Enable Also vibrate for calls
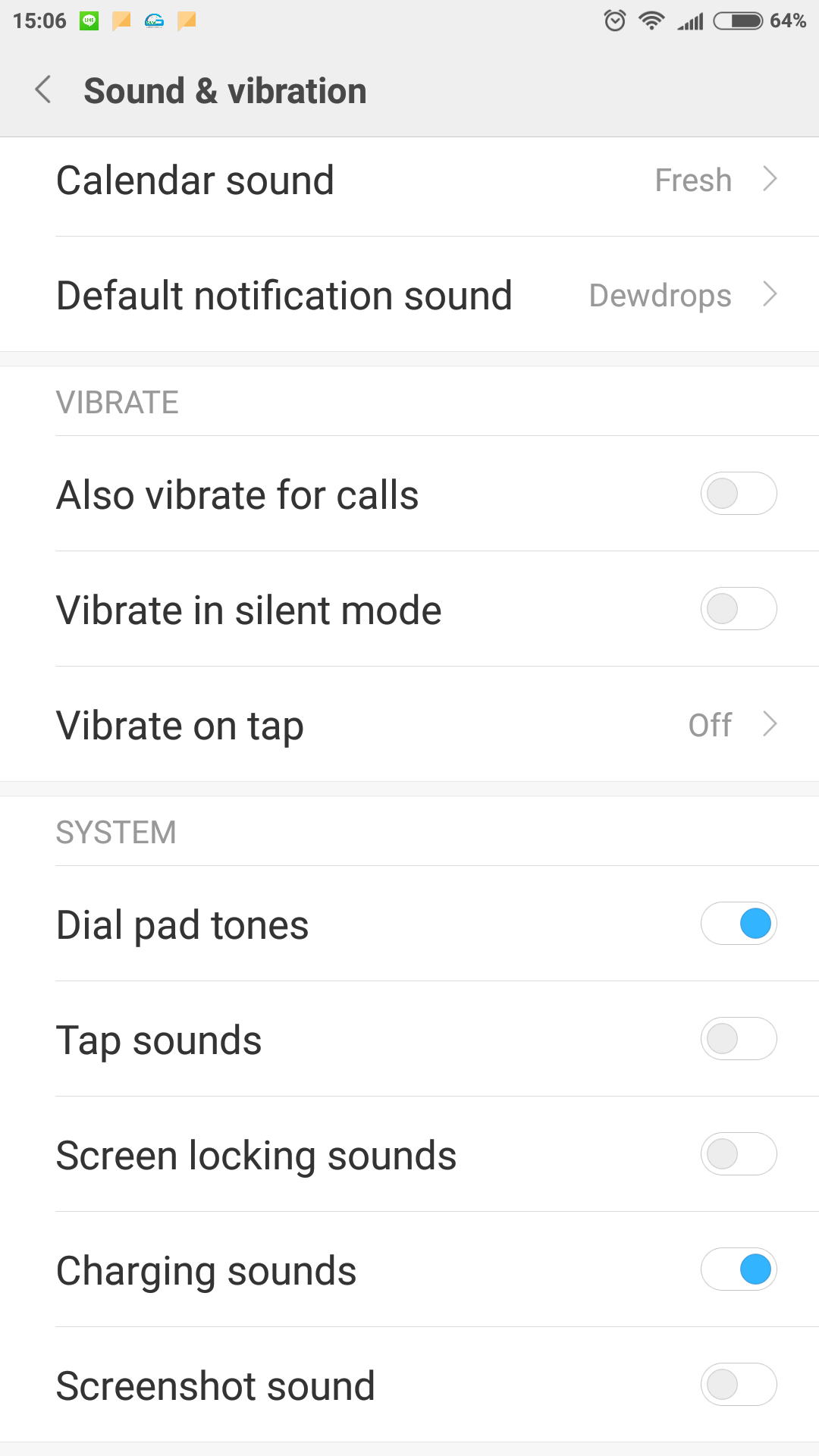Image resolution: width=819 pixels, height=1456 pixels. click(739, 494)
